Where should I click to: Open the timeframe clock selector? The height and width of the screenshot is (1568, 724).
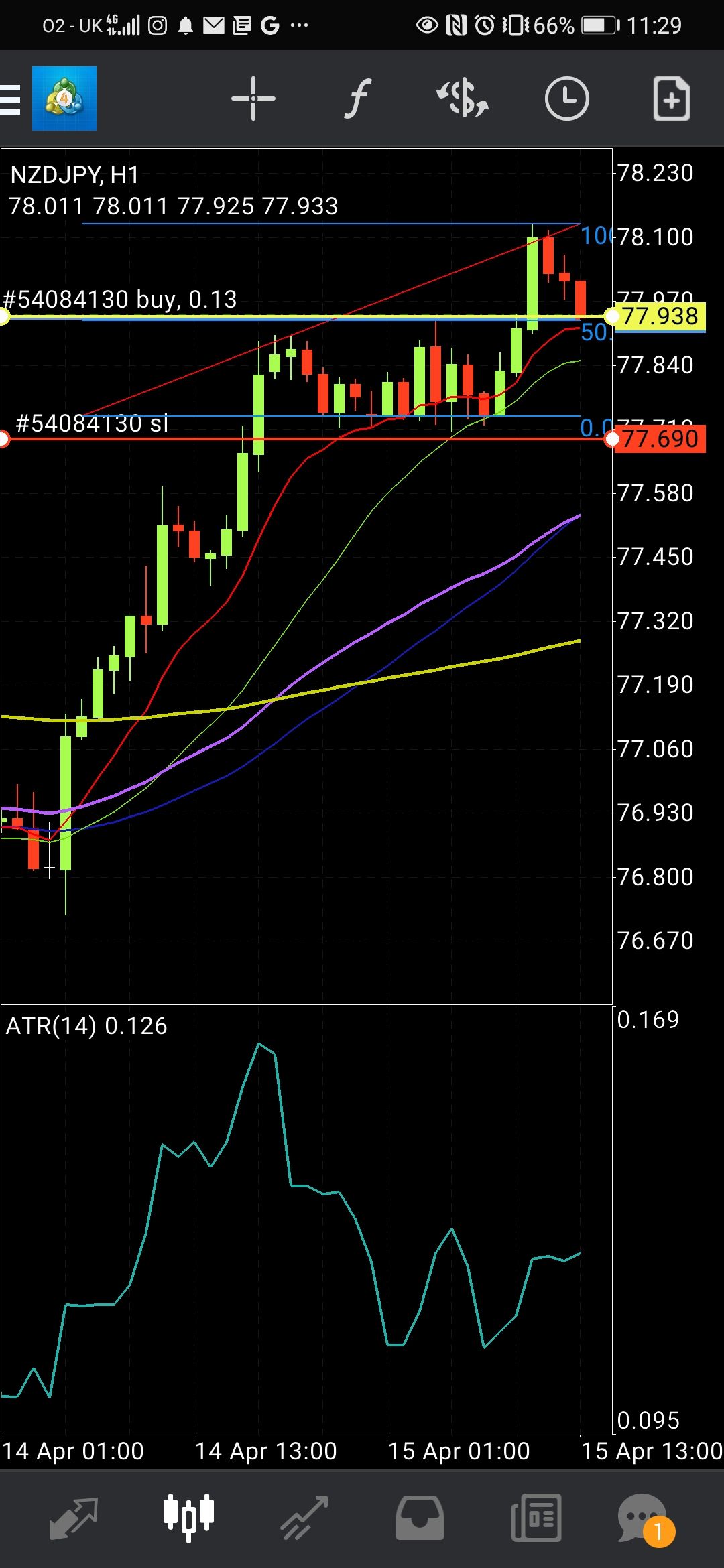coord(566,99)
